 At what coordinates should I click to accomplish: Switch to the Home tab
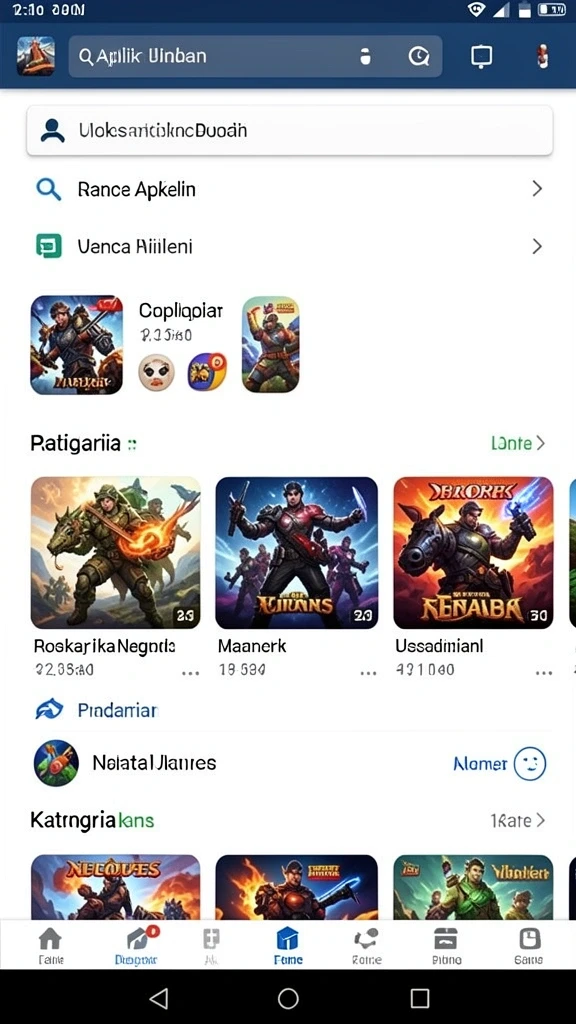50,946
